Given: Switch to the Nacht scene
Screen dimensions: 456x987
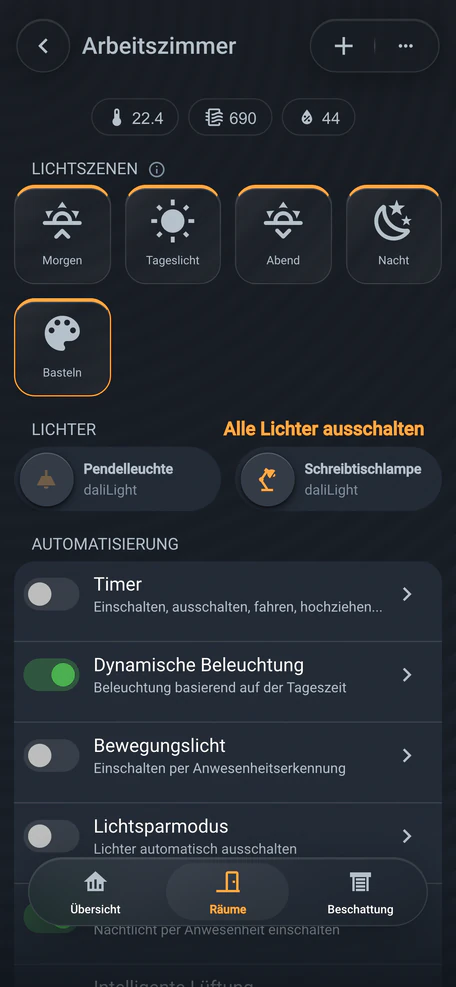Looking at the screenshot, I should point(394,235).
